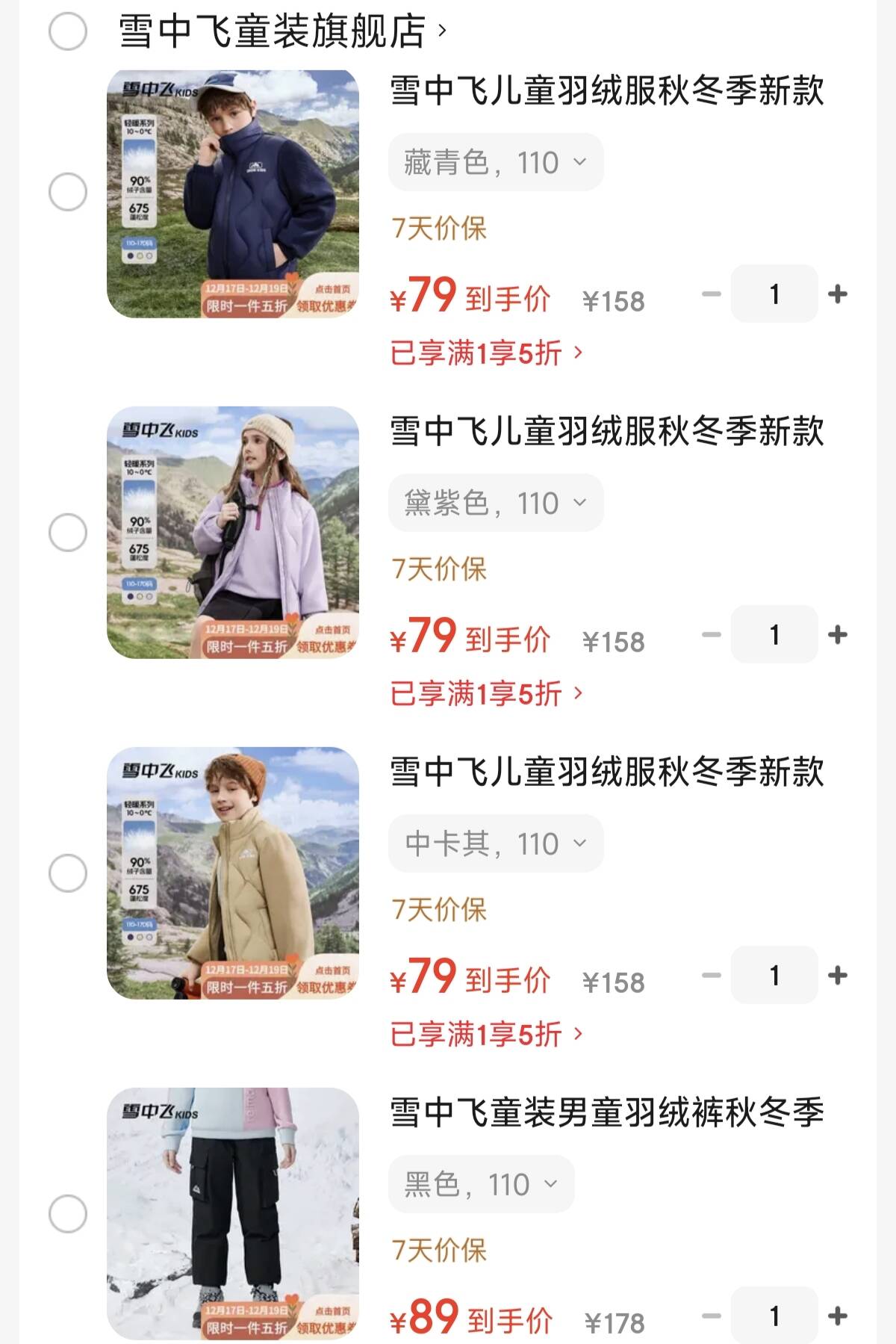View 已享满1享5折 promo for 藏青色 jacket
896x1344 pixels.
[485, 353]
